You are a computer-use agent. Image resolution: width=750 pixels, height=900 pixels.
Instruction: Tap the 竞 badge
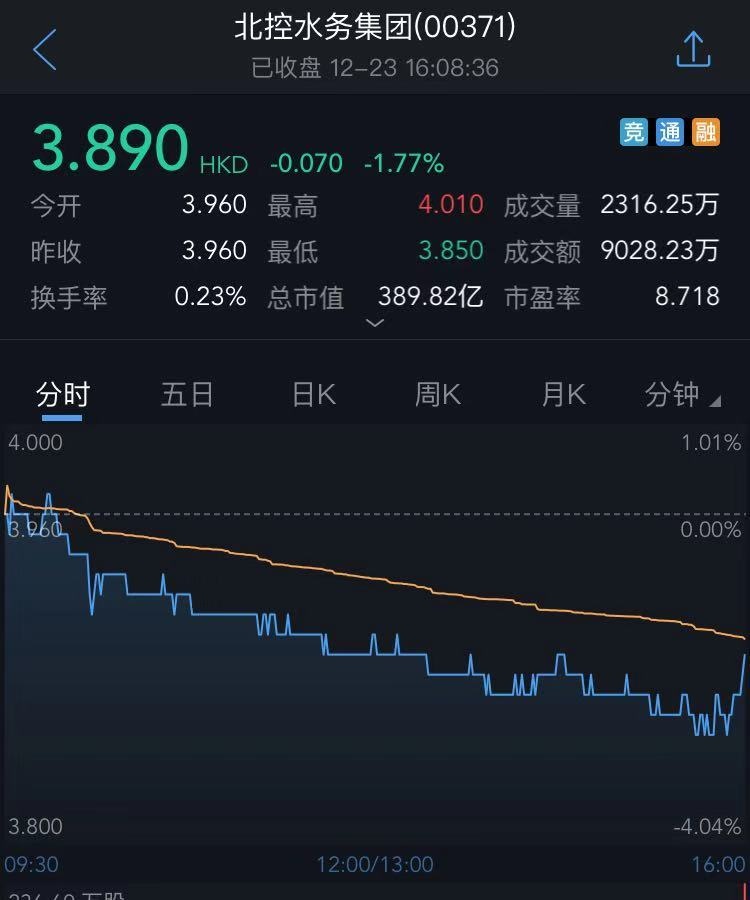[634, 132]
